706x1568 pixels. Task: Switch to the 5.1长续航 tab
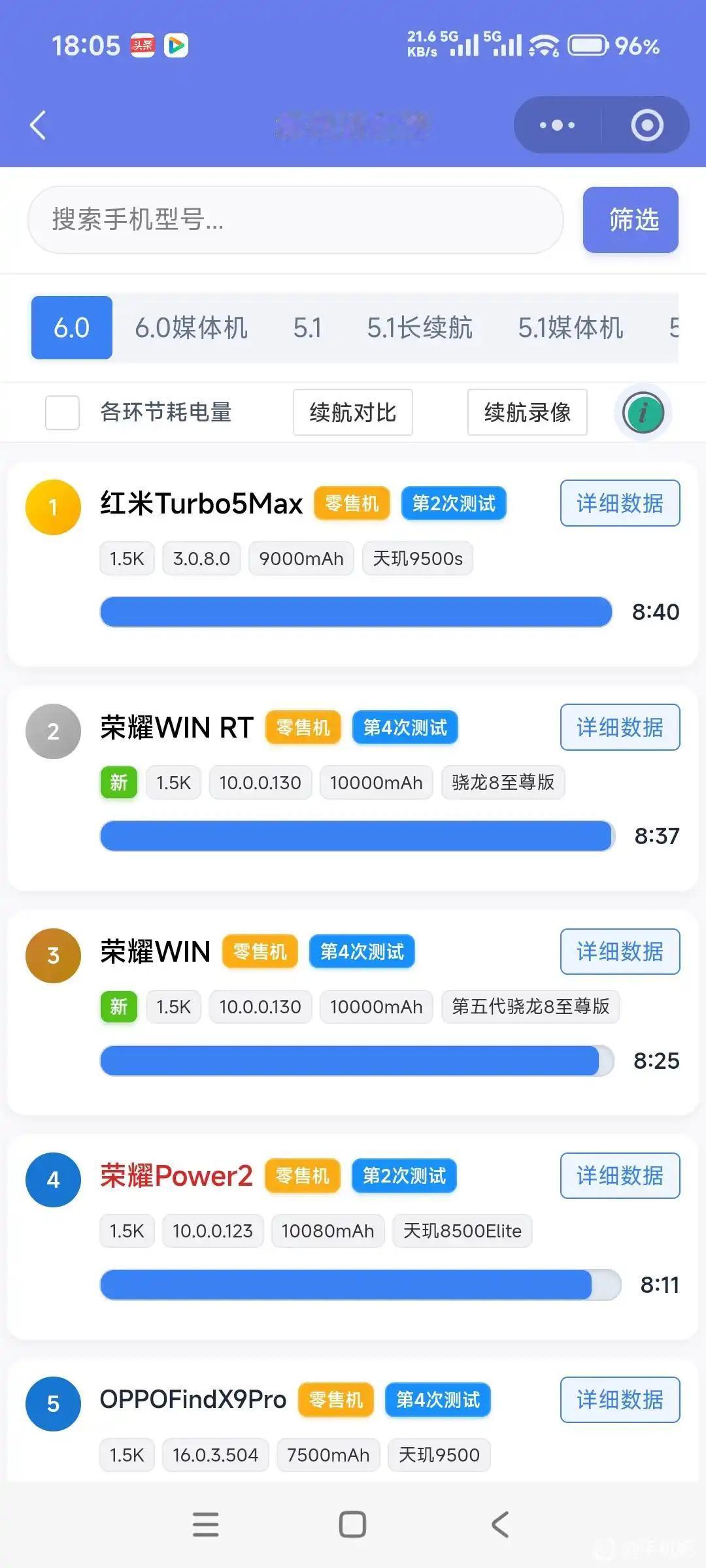click(420, 328)
